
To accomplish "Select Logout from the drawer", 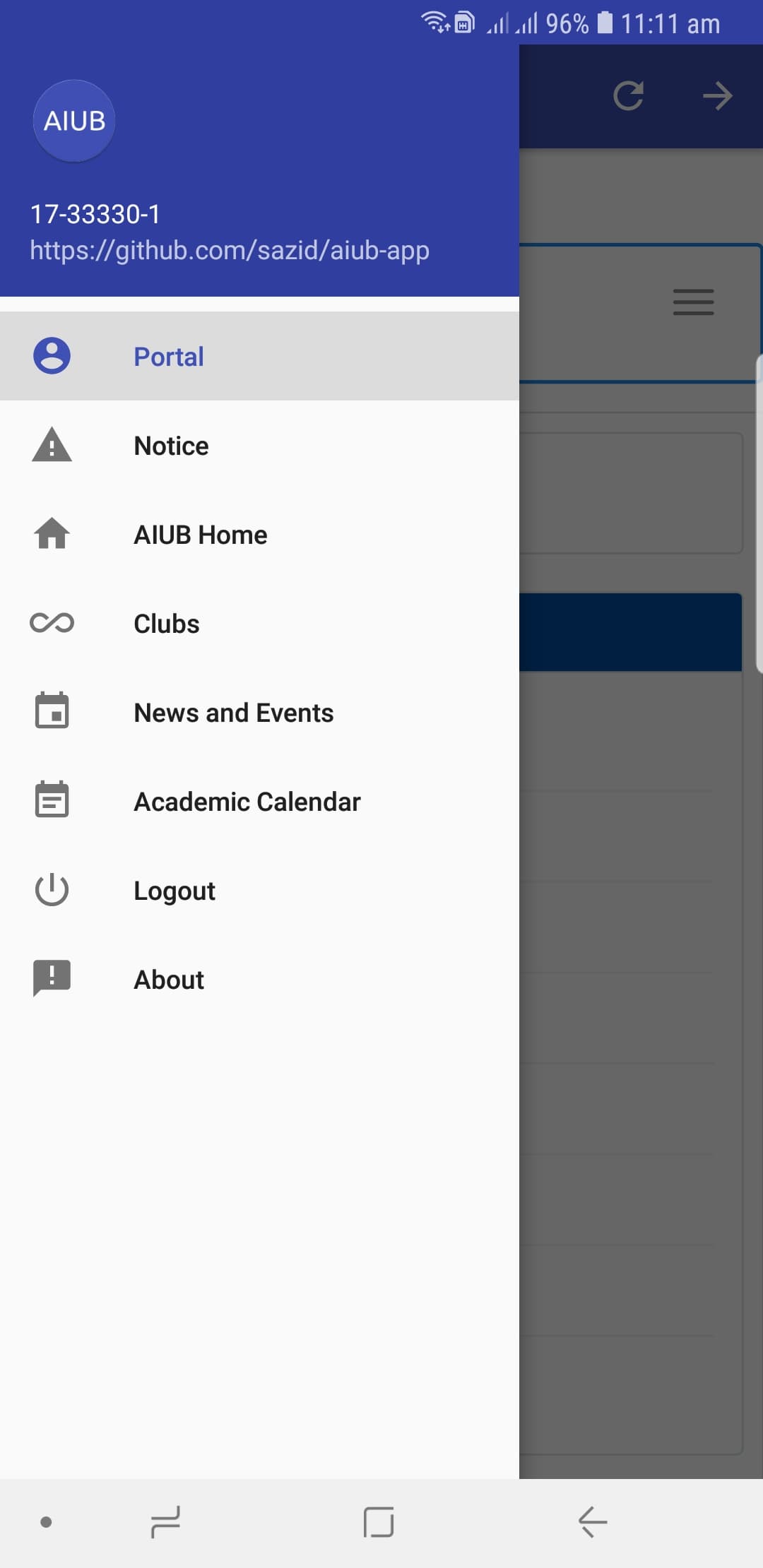I will pyautogui.click(x=175, y=891).
